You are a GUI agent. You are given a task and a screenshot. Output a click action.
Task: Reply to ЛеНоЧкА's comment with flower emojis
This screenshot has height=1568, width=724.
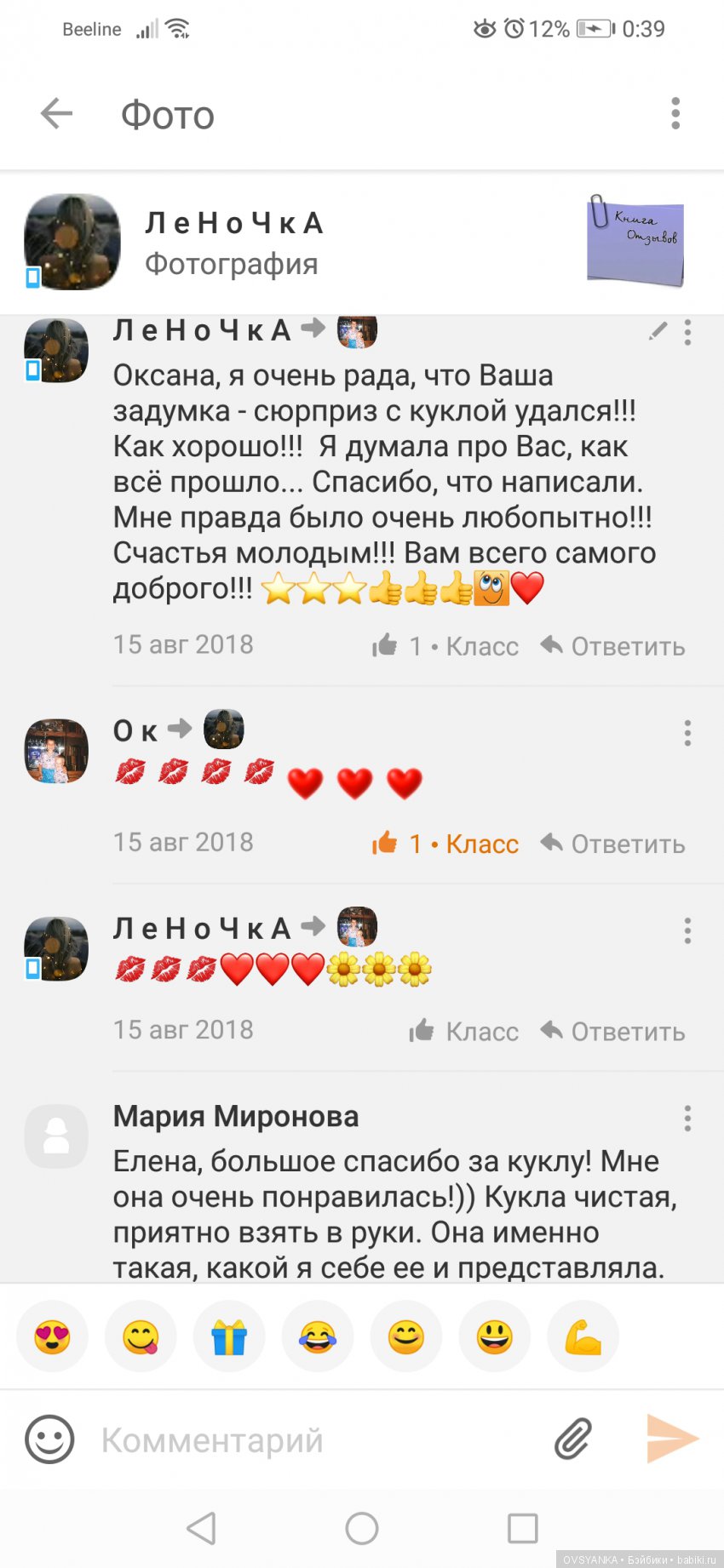[x=612, y=1031]
